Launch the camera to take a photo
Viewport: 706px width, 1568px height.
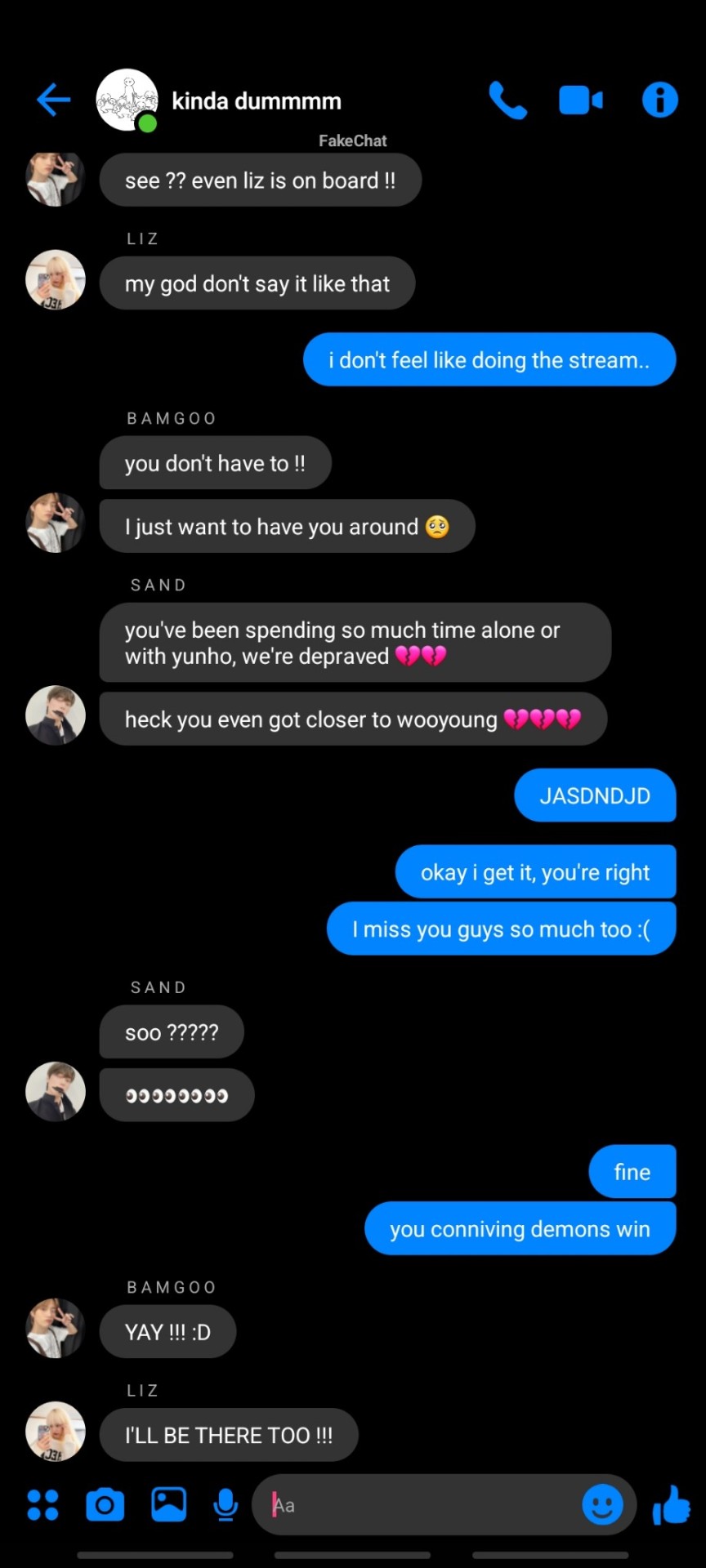(x=105, y=1504)
